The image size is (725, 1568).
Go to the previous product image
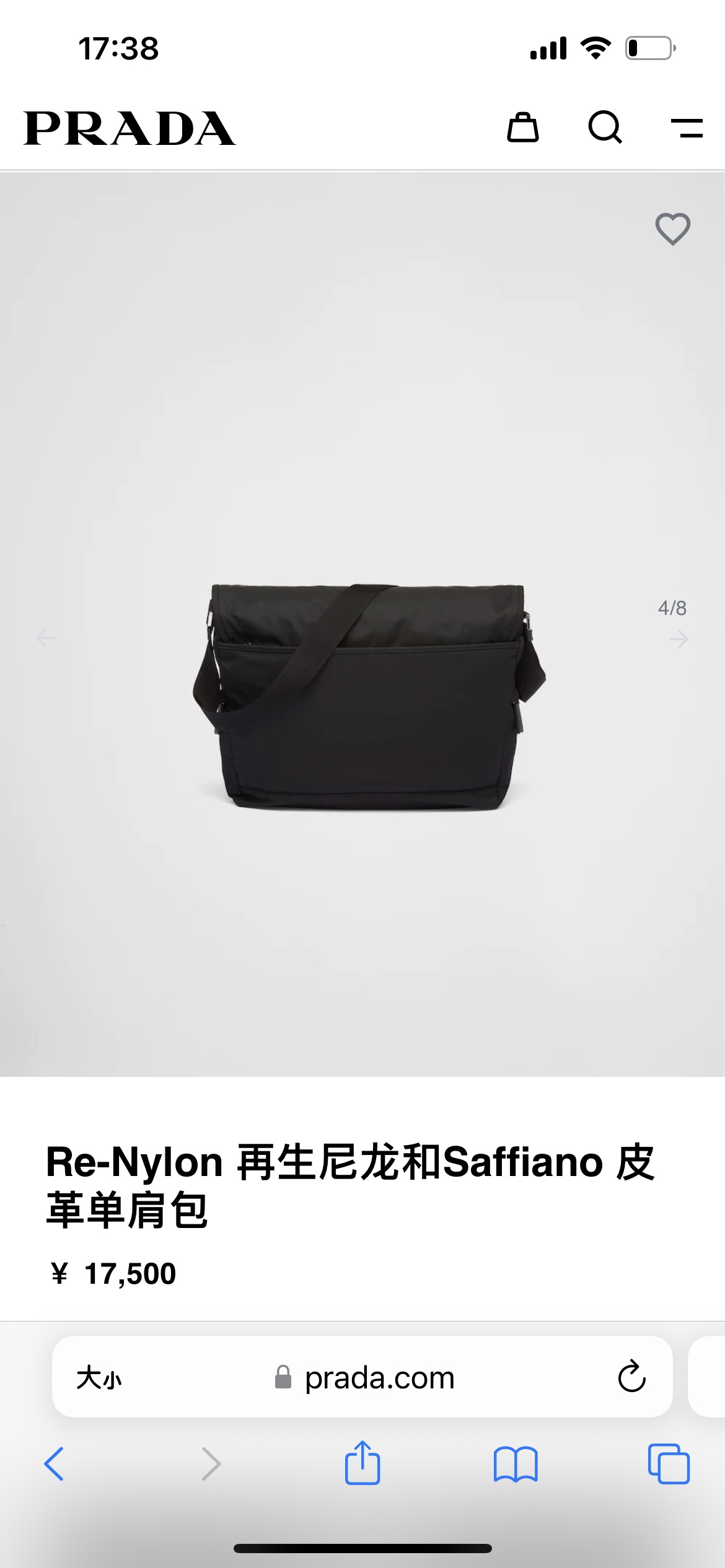click(x=45, y=637)
